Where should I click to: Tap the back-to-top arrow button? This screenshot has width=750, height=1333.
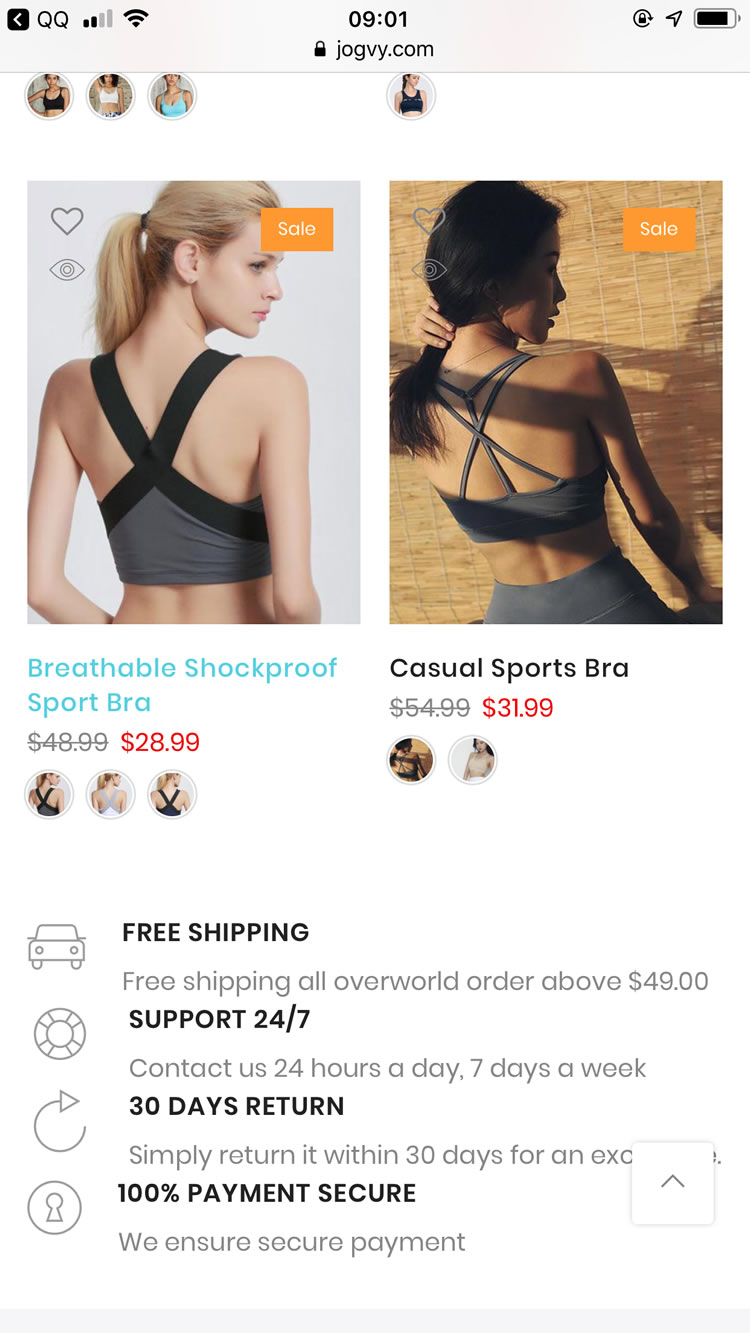pyautogui.click(x=672, y=1182)
